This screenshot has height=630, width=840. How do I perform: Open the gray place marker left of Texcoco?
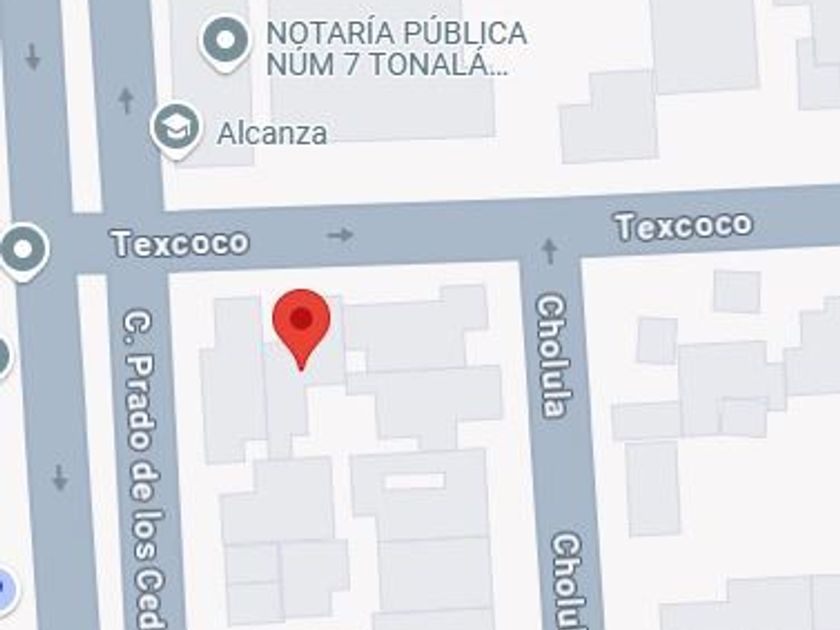pos(23,251)
